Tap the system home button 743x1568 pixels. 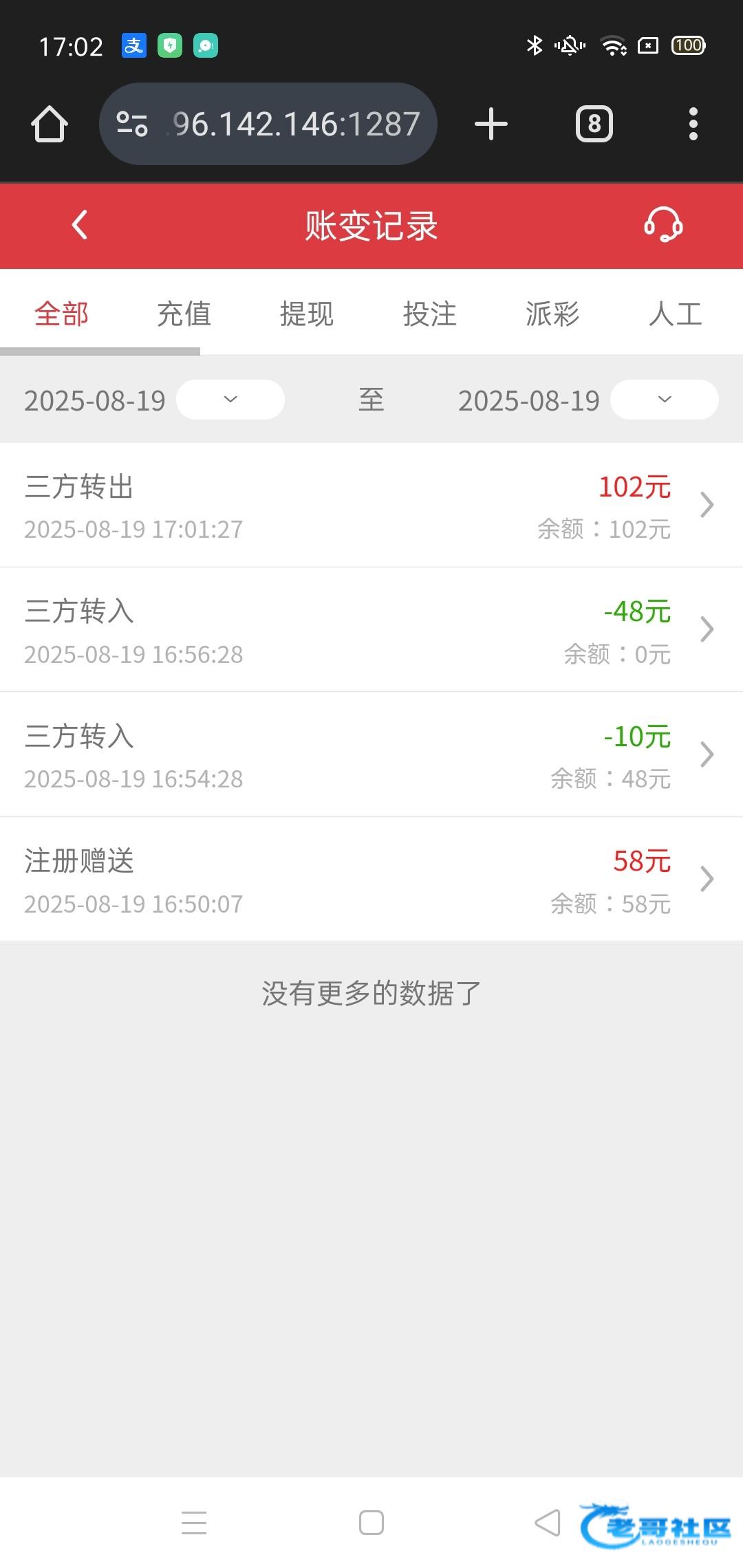tap(371, 1523)
